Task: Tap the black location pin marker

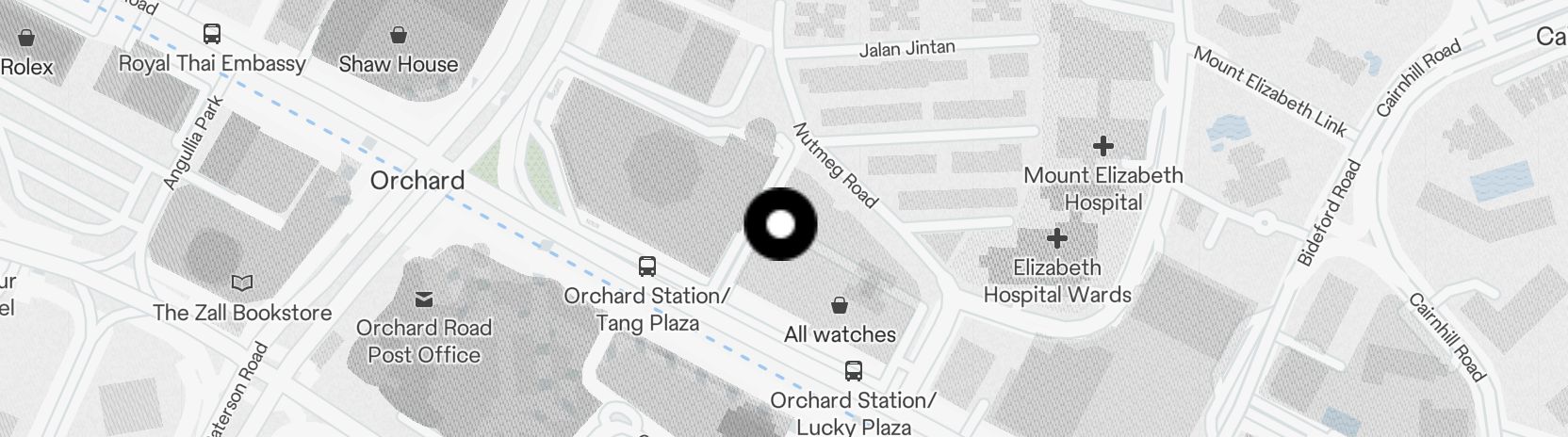Action: [x=780, y=224]
